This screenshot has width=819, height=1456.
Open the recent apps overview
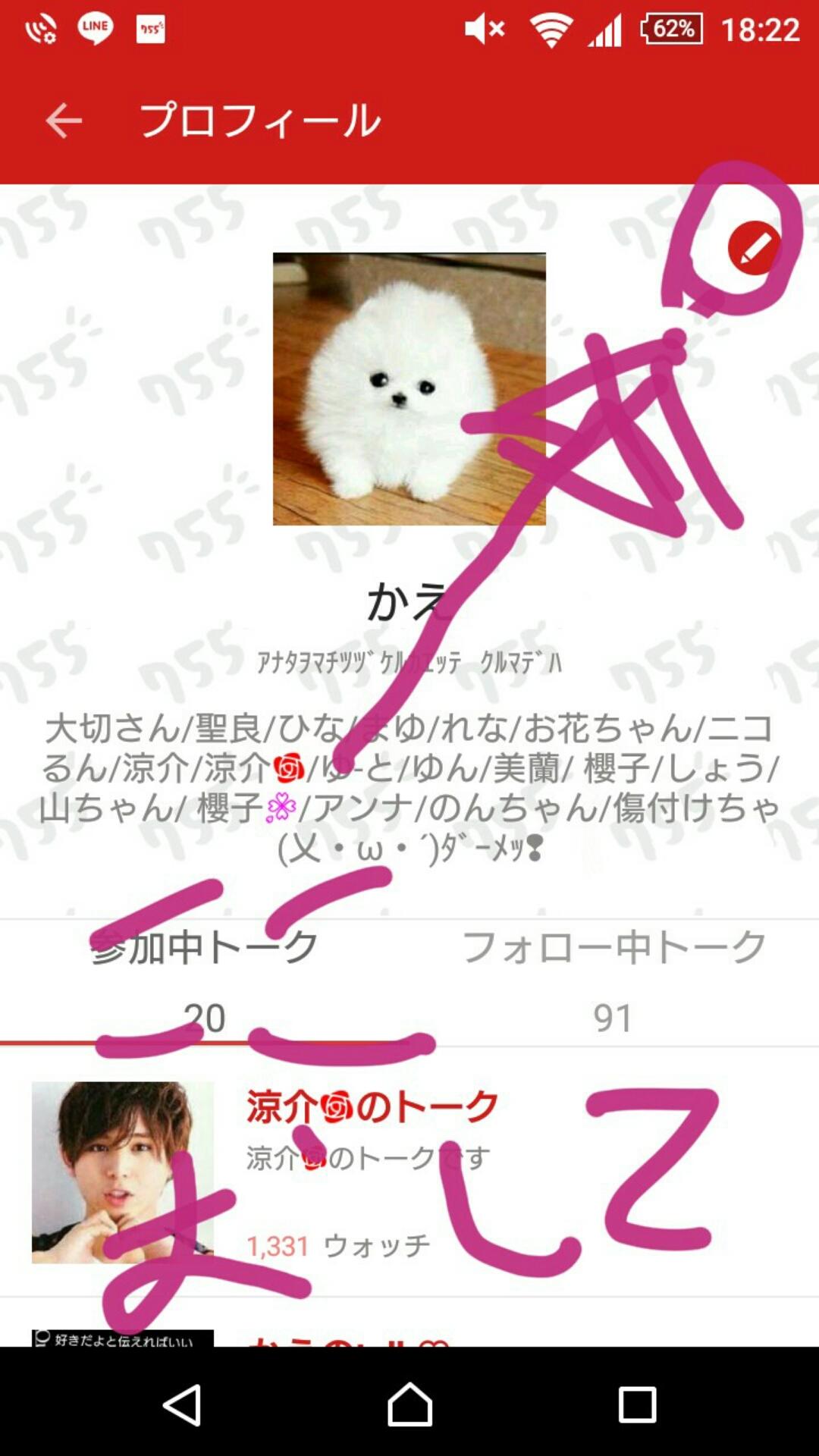pos(637,1404)
